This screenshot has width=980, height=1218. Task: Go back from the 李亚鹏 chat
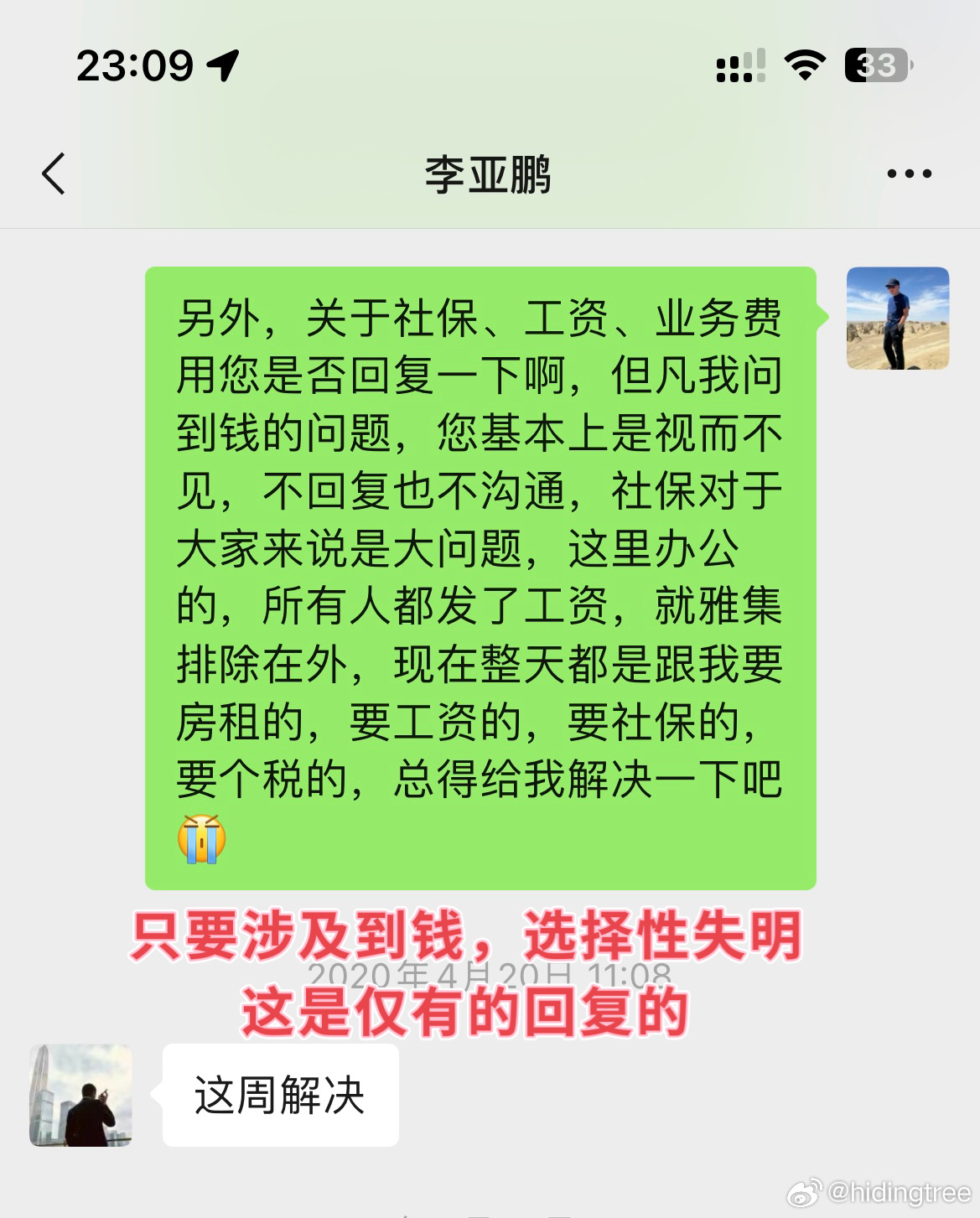[x=54, y=174]
